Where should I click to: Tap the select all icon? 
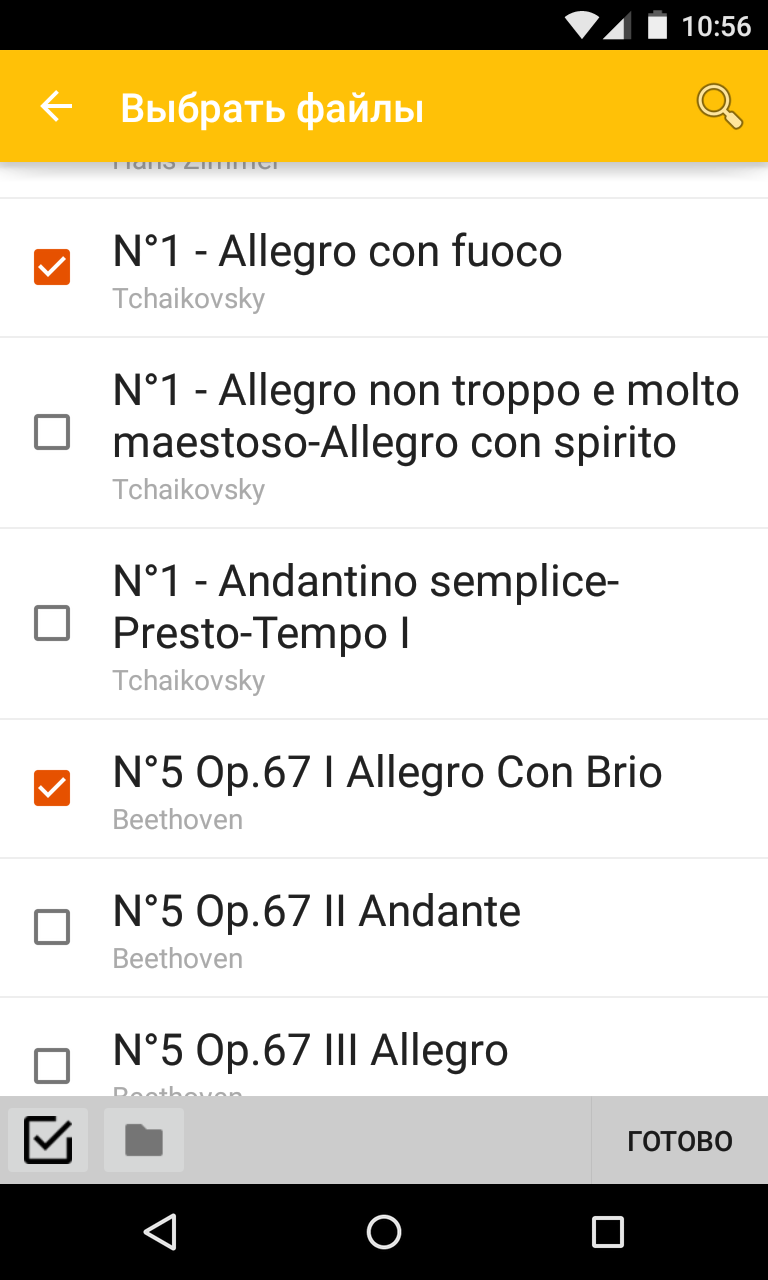pos(48,1140)
